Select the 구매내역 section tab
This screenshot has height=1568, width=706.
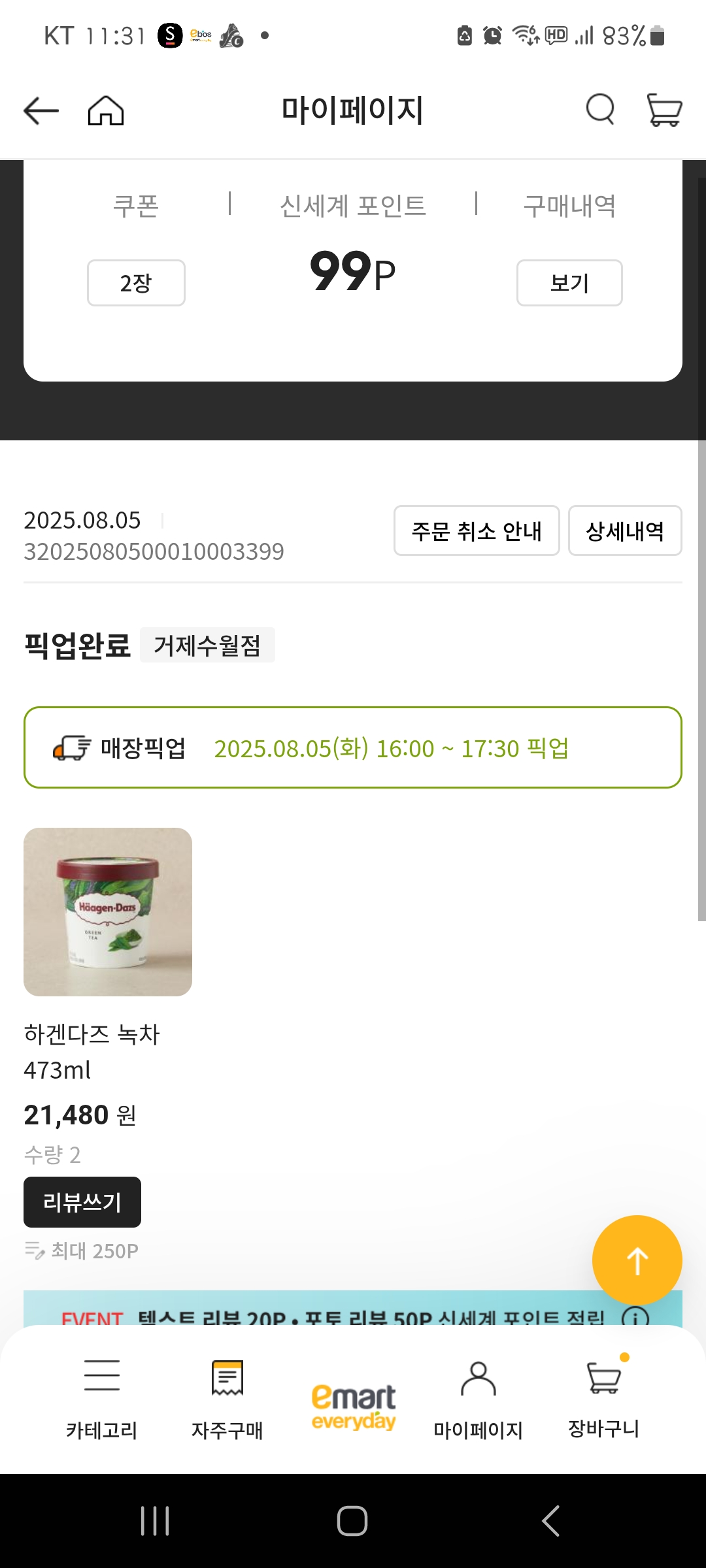pyautogui.click(x=569, y=204)
